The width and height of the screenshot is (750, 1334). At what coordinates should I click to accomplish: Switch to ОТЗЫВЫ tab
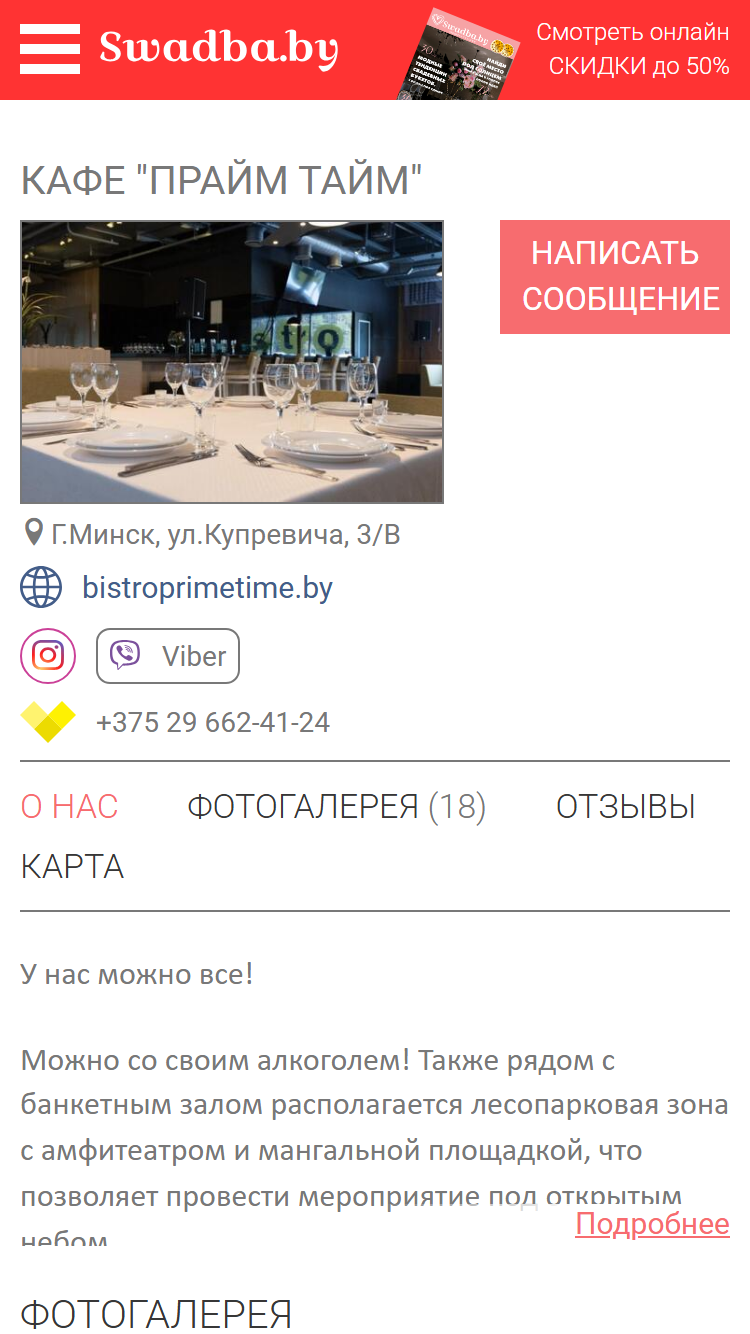click(x=626, y=807)
